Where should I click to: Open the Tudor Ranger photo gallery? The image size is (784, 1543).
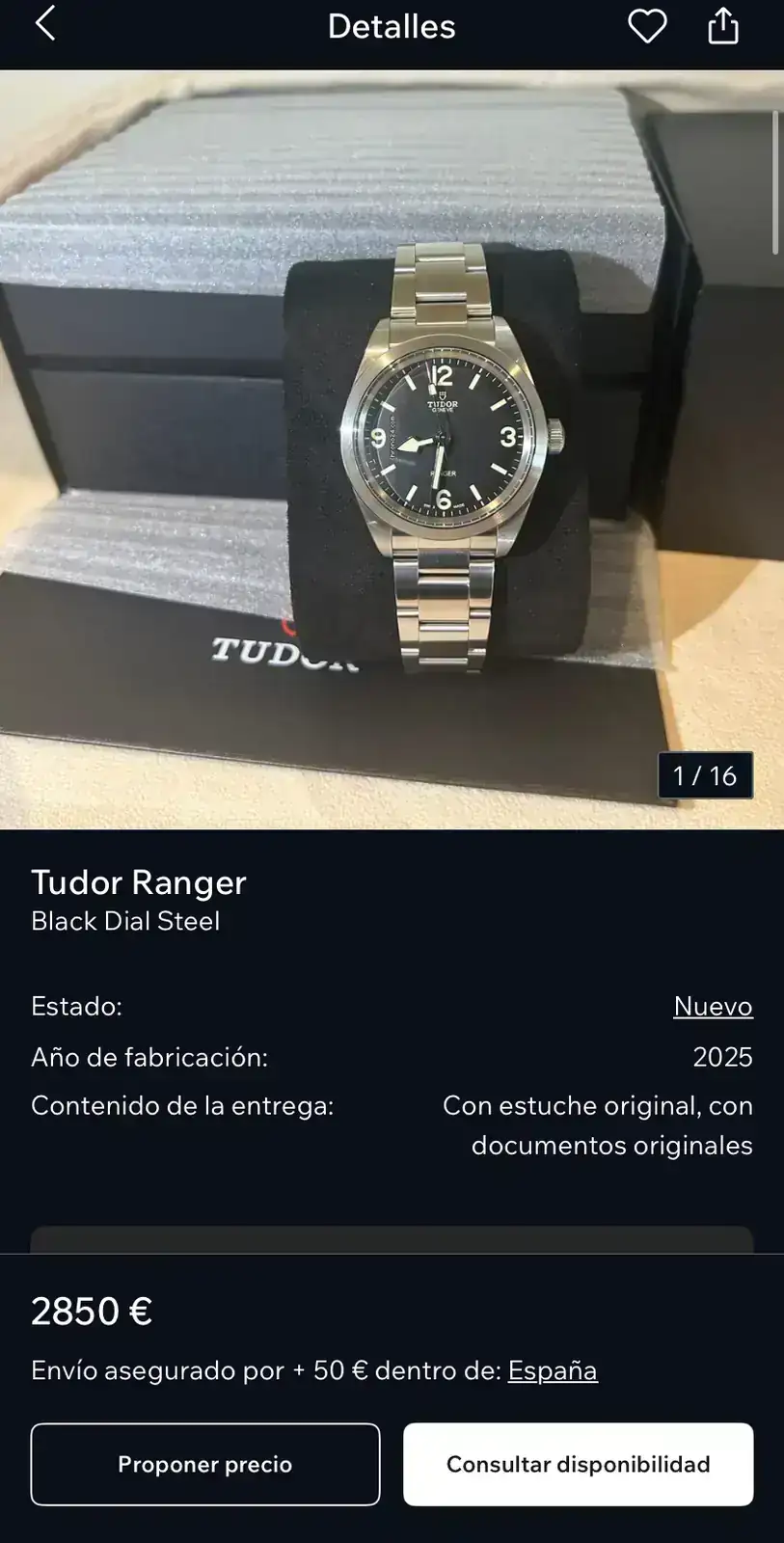392,449
